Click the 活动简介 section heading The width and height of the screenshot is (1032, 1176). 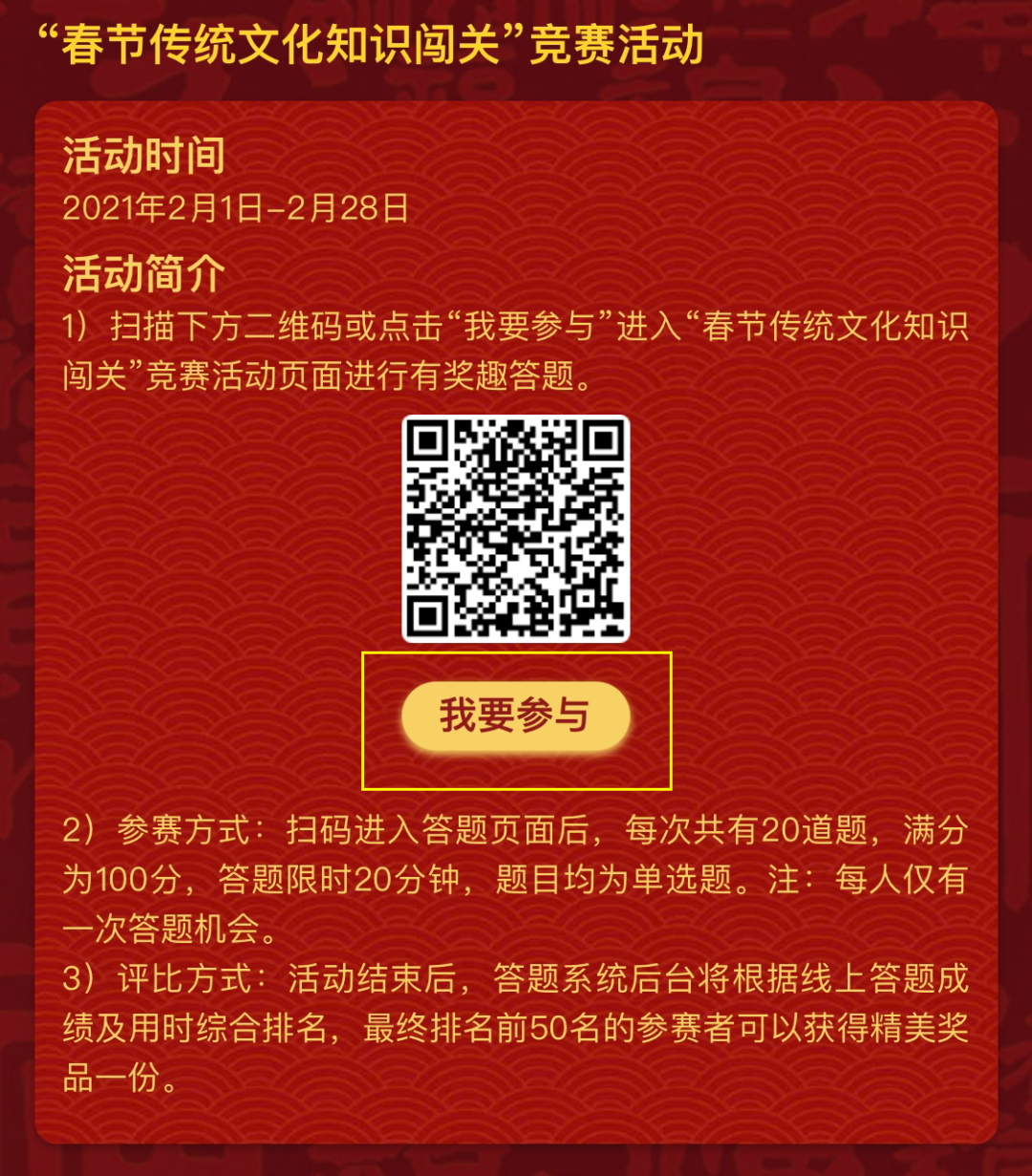[x=143, y=270]
